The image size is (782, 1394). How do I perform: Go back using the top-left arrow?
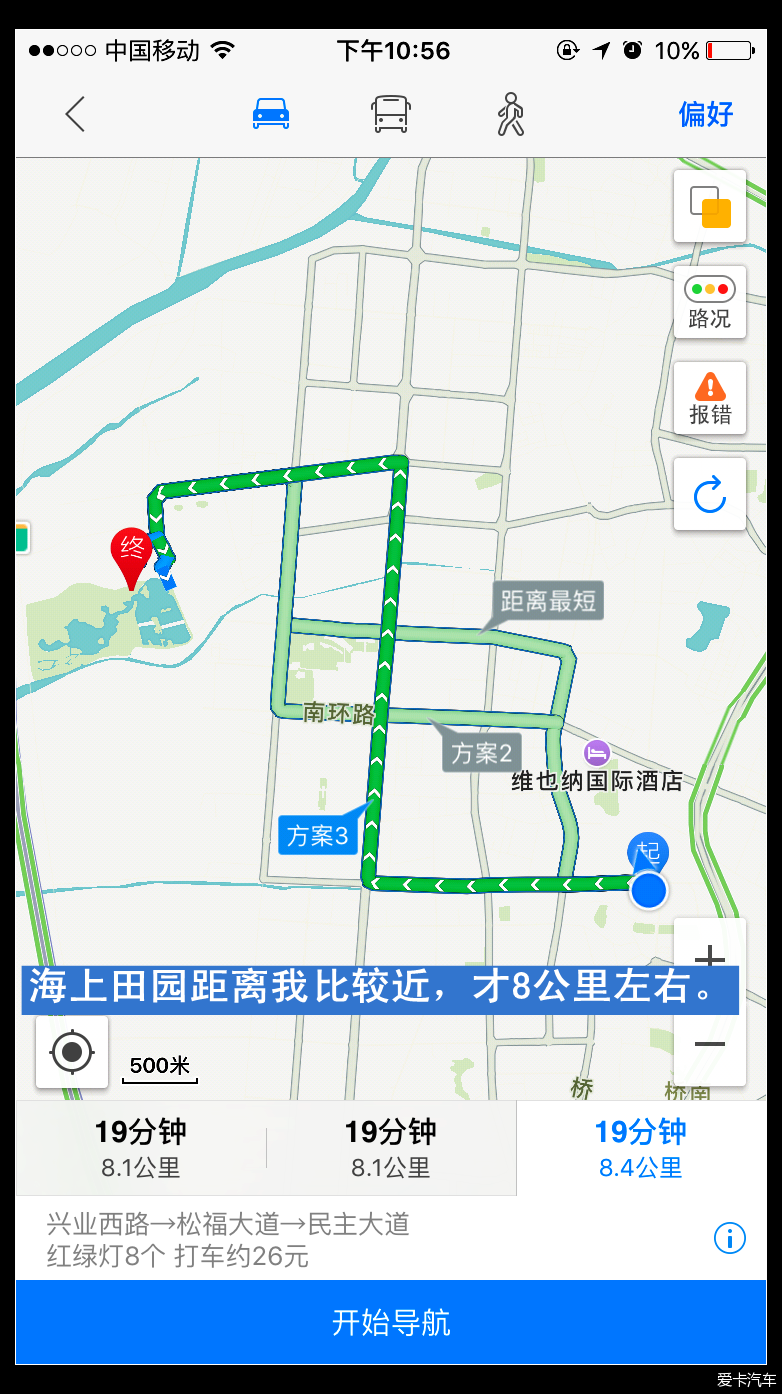coord(75,114)
